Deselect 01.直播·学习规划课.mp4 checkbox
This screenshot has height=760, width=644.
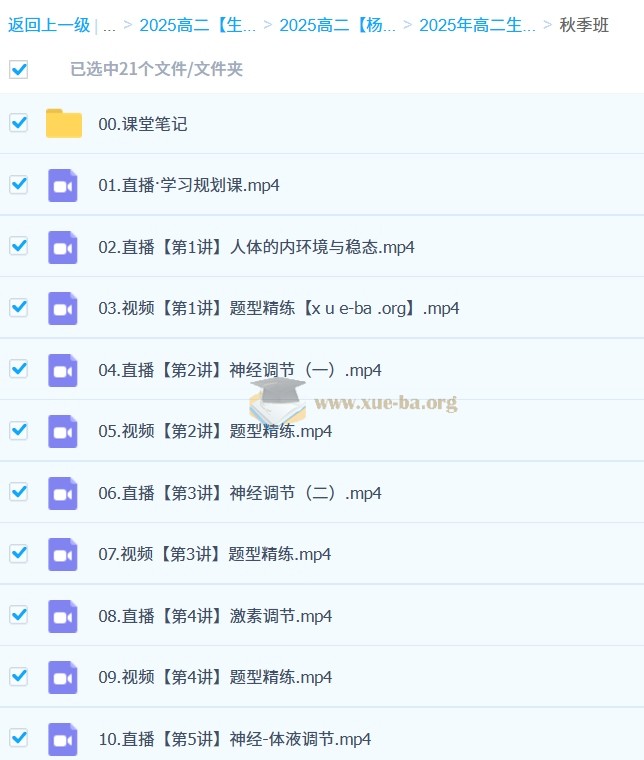(x=18, y=184)
